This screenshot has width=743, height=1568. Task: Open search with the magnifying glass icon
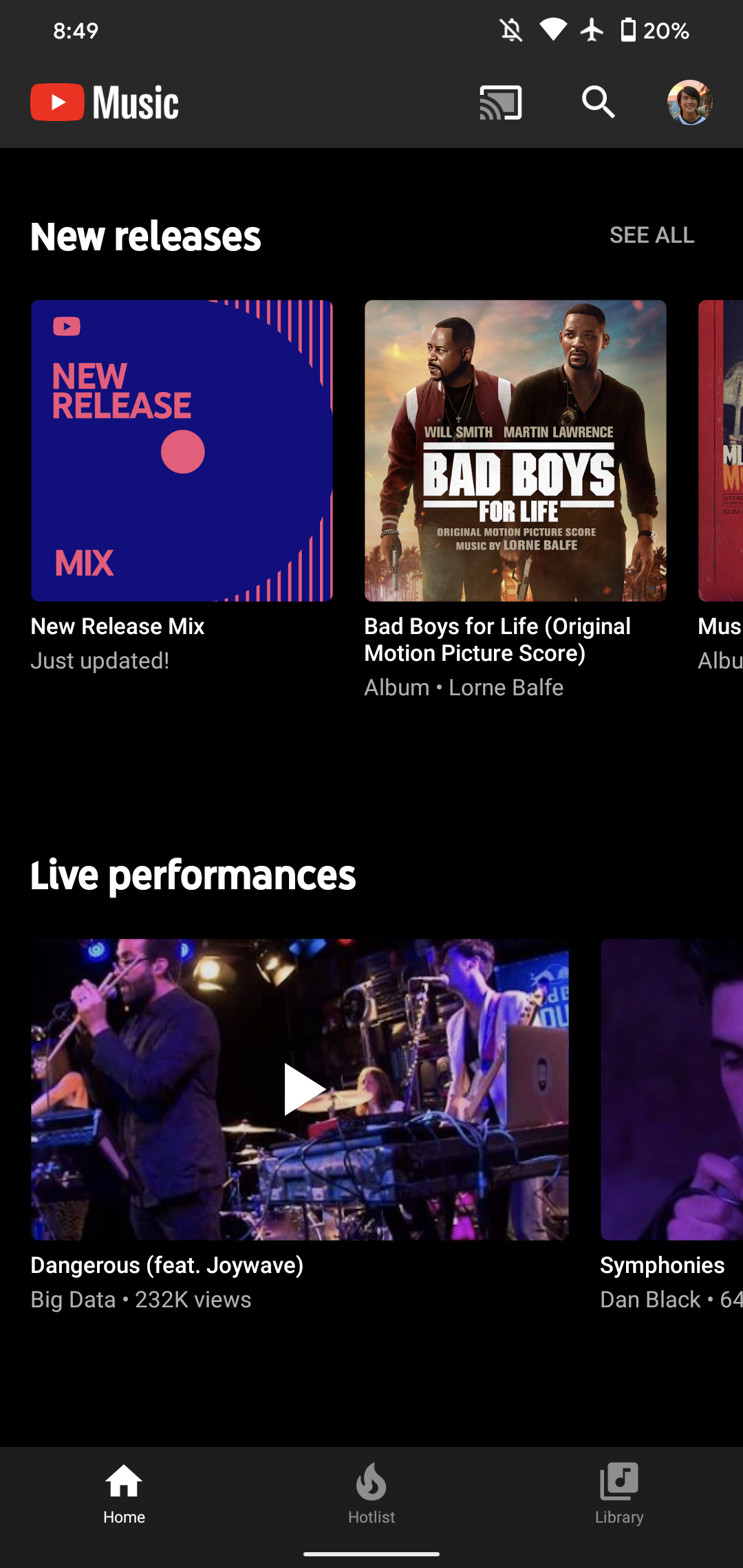(597, 102)
